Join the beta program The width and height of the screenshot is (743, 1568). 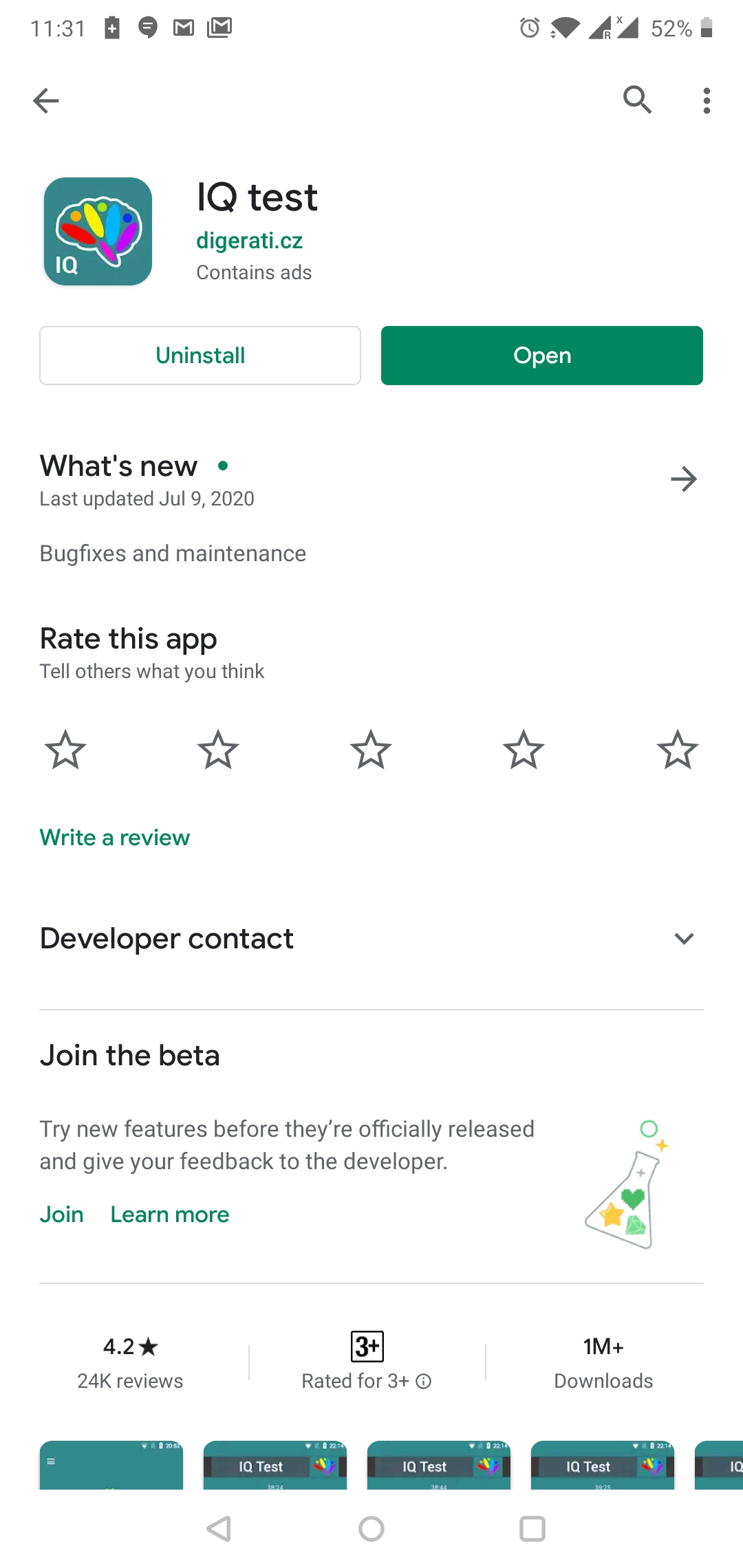(x=61, y=1215)
